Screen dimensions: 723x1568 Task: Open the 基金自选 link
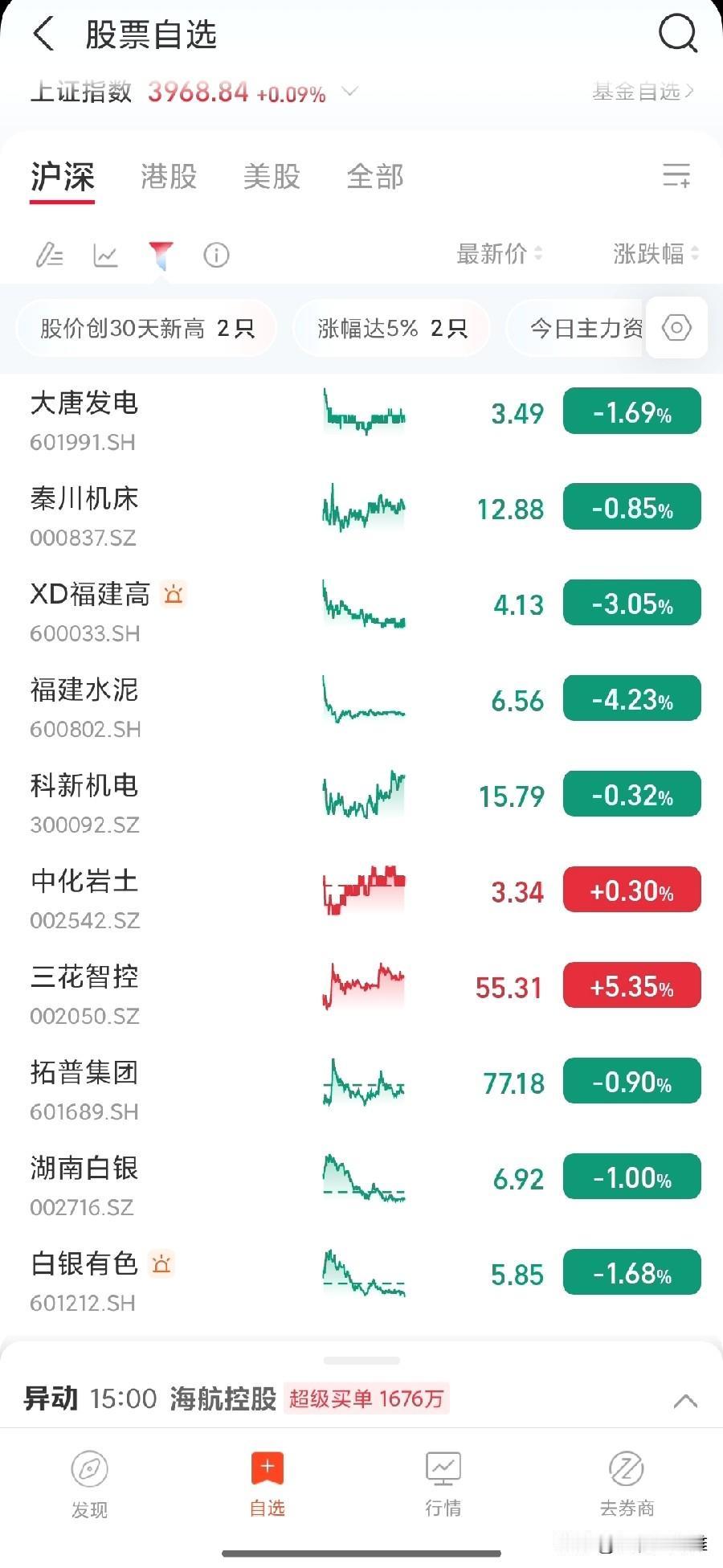click(x=643, y=92)
